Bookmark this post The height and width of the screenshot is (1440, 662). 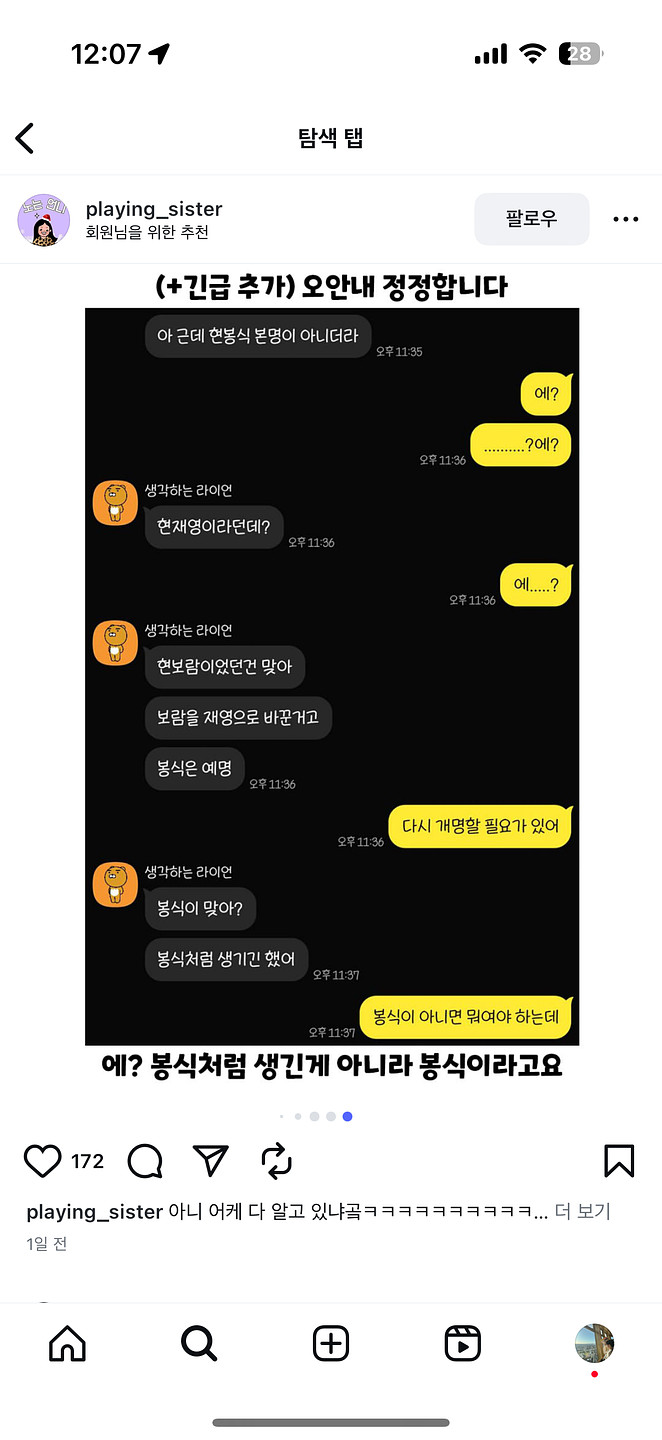pyautogui.click(x=619, y=1161)
